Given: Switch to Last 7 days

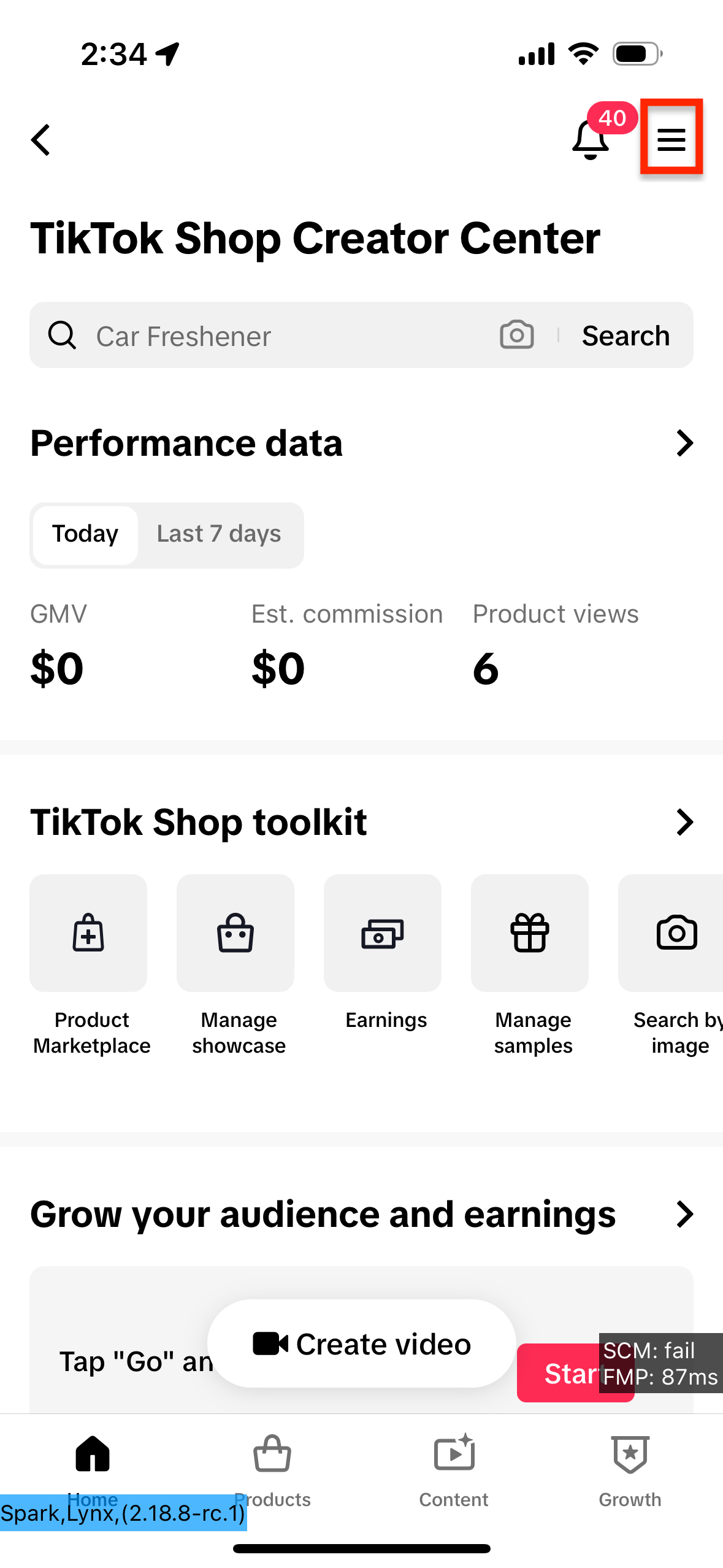Looking at the screenshot, I should (x=219, y=534).
